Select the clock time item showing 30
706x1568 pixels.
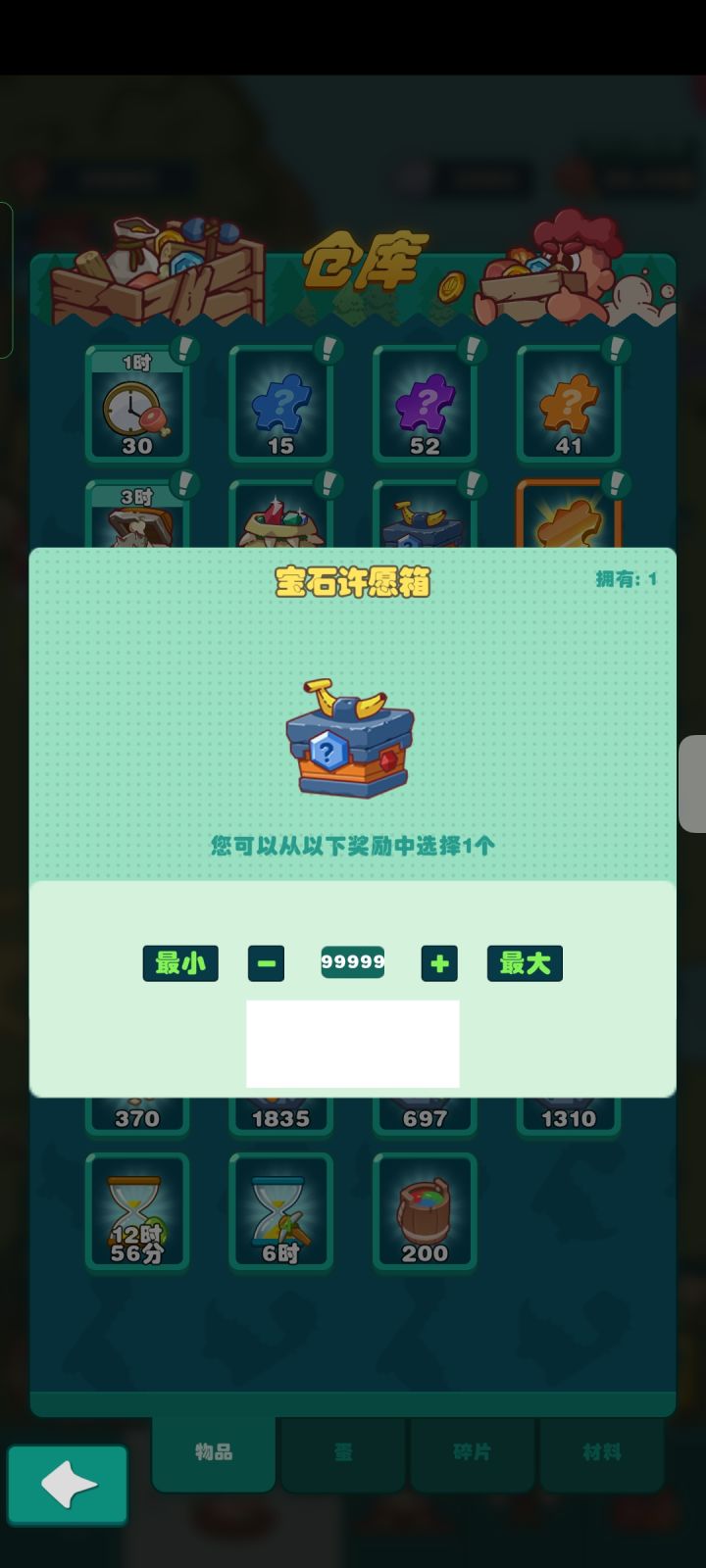tap(137, 407)
